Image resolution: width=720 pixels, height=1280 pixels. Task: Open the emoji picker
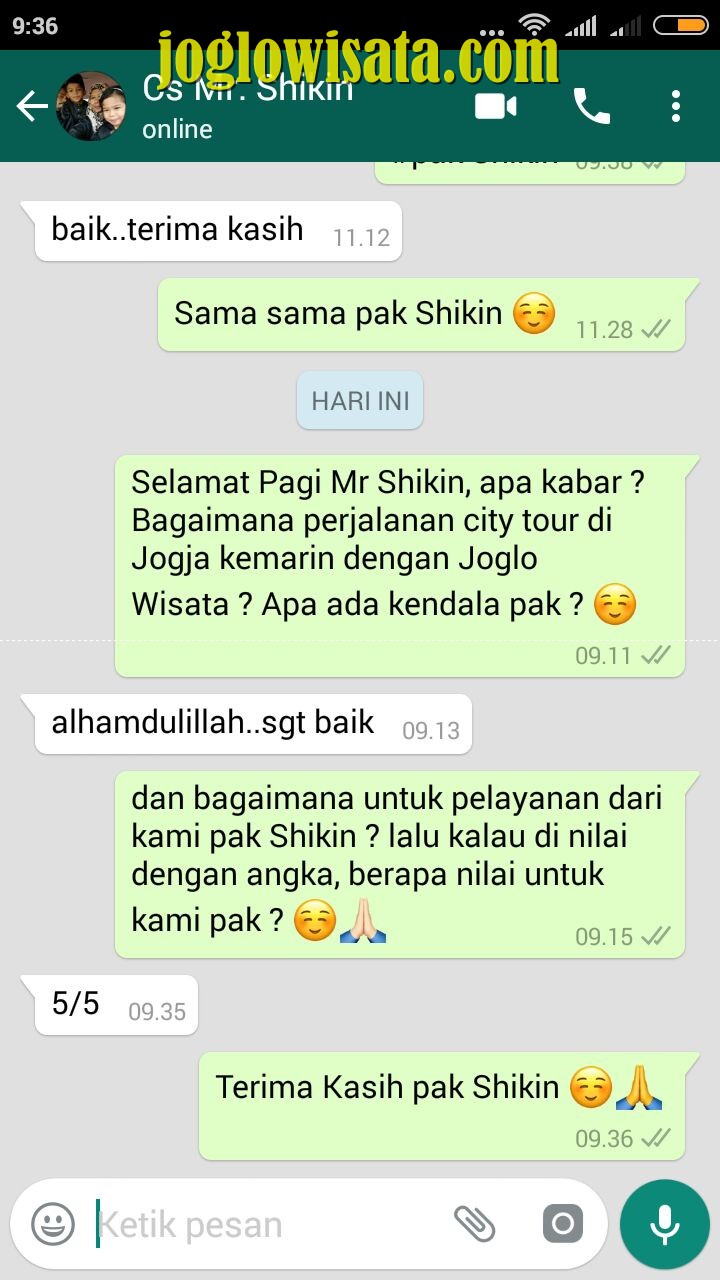coord(53,1224)
